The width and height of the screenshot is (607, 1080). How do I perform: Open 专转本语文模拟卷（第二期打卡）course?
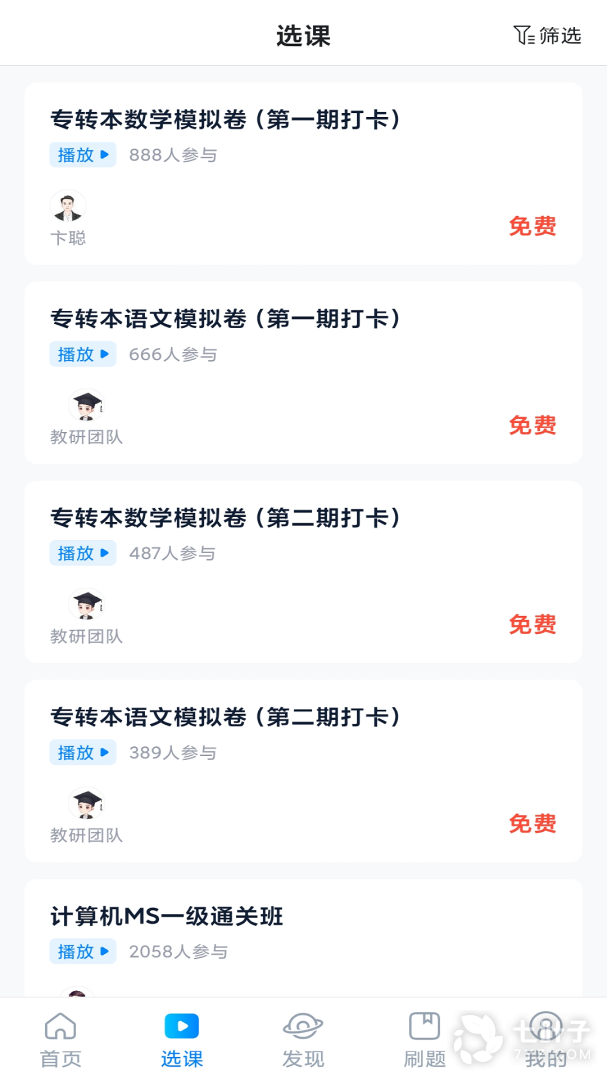(226, 717)
